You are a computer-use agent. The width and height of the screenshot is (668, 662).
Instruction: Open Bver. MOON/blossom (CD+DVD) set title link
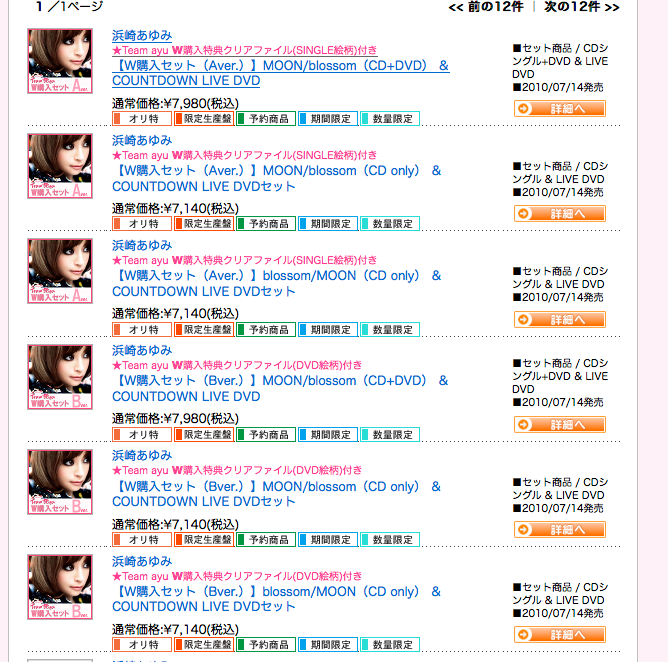[x=280, y=381]
